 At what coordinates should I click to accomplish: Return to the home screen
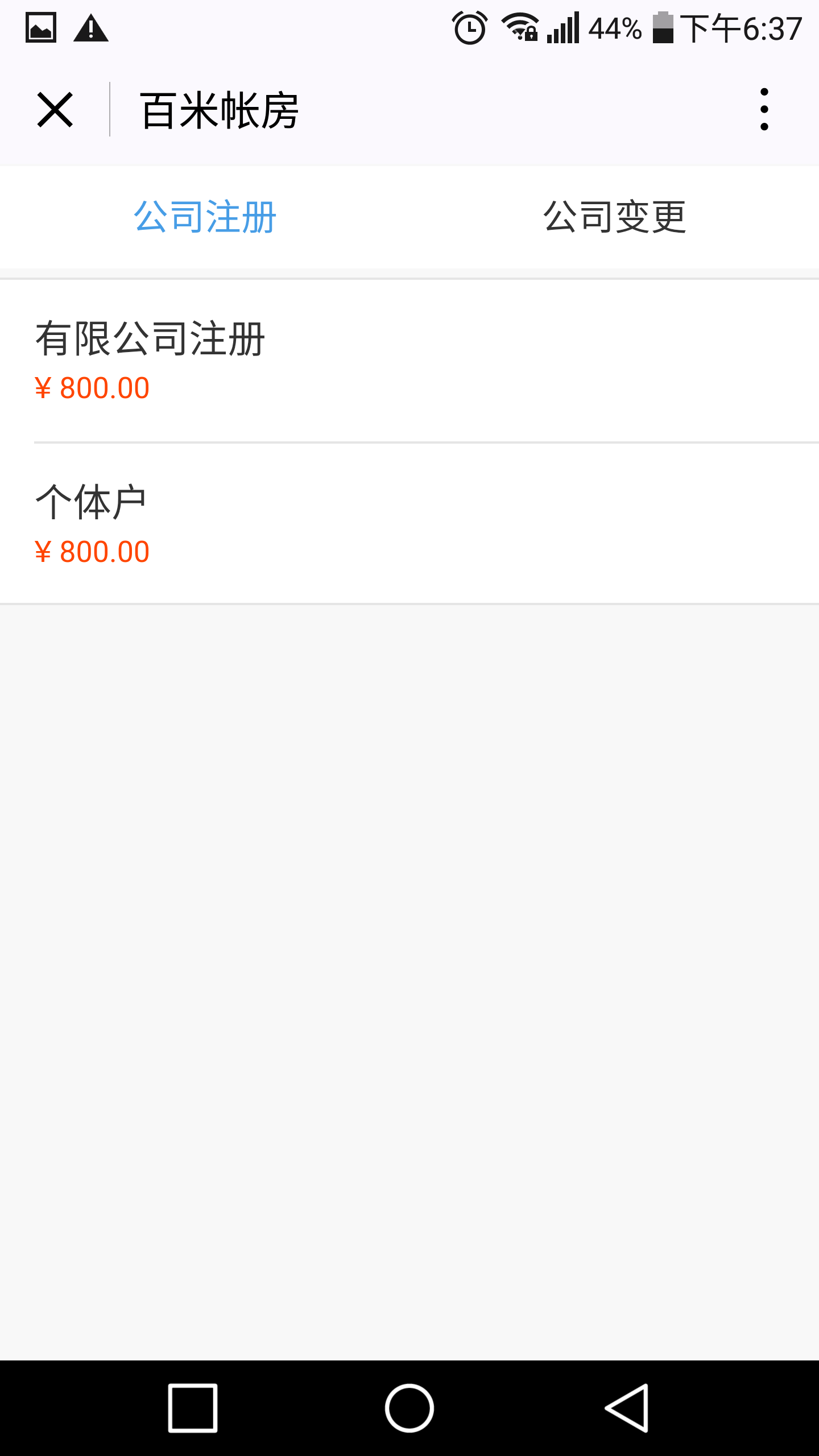click(409, 1408)
